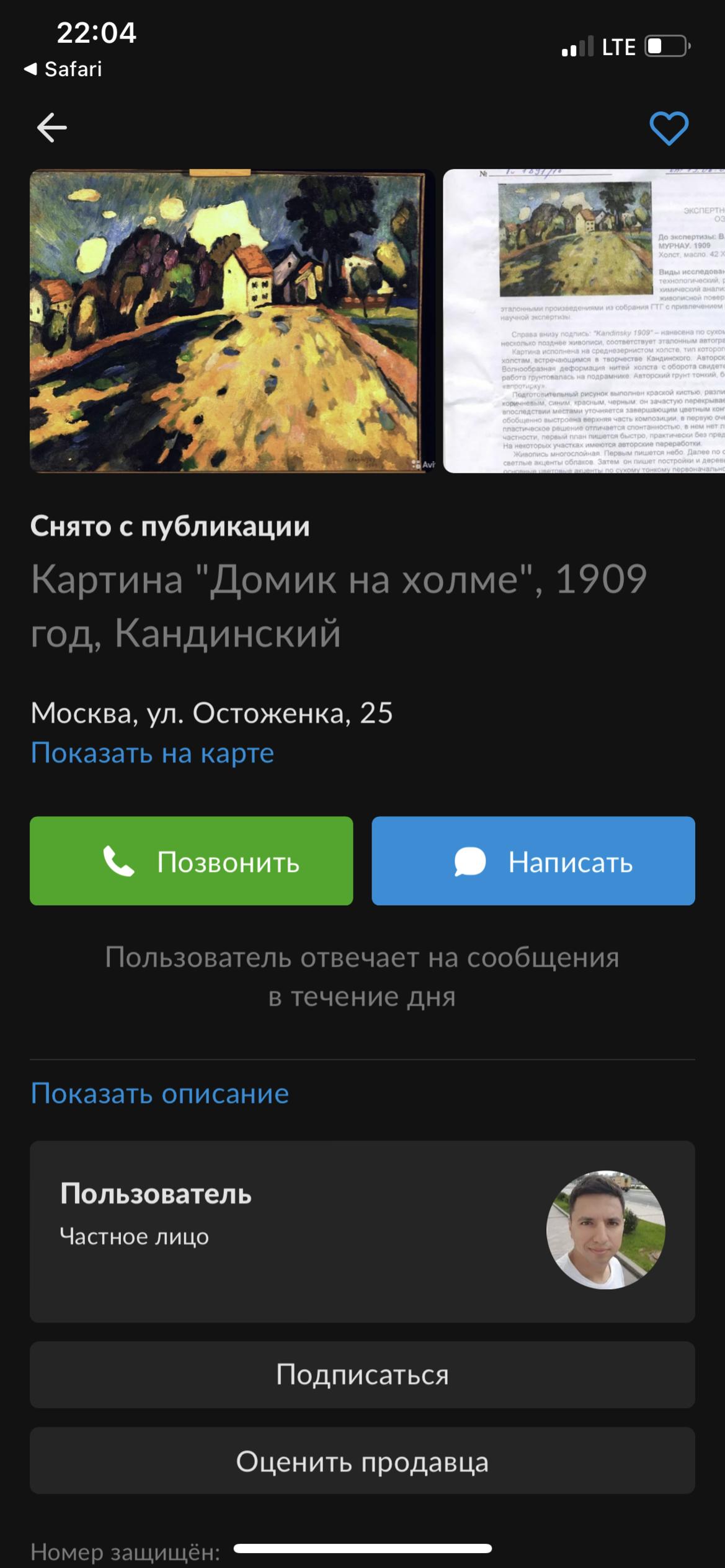The height and width of the screenshot is (1568, 725).
Task: Message the seller via 'Написать'
Action: pos(533,861)
